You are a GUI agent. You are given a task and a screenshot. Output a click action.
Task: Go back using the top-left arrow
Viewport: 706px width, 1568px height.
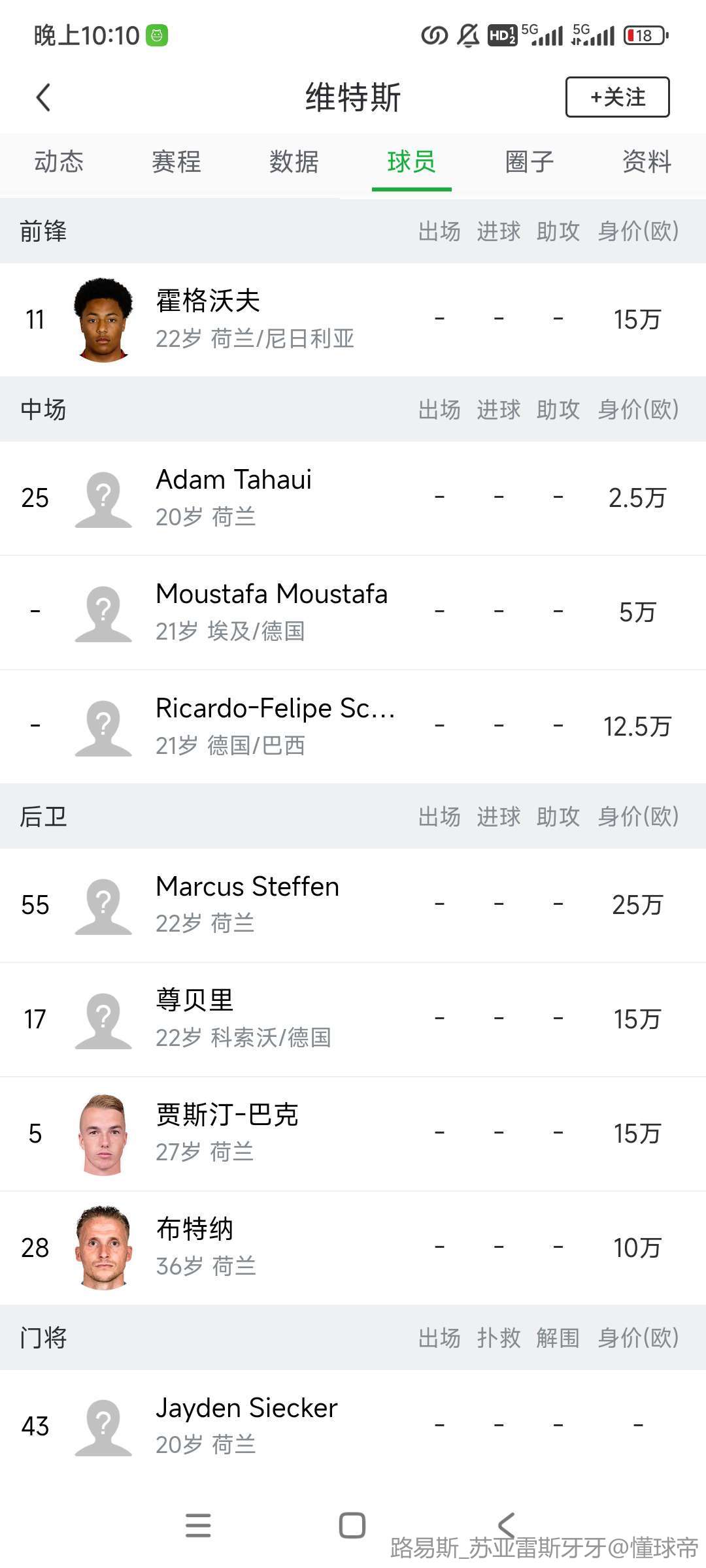coord(43,98)
